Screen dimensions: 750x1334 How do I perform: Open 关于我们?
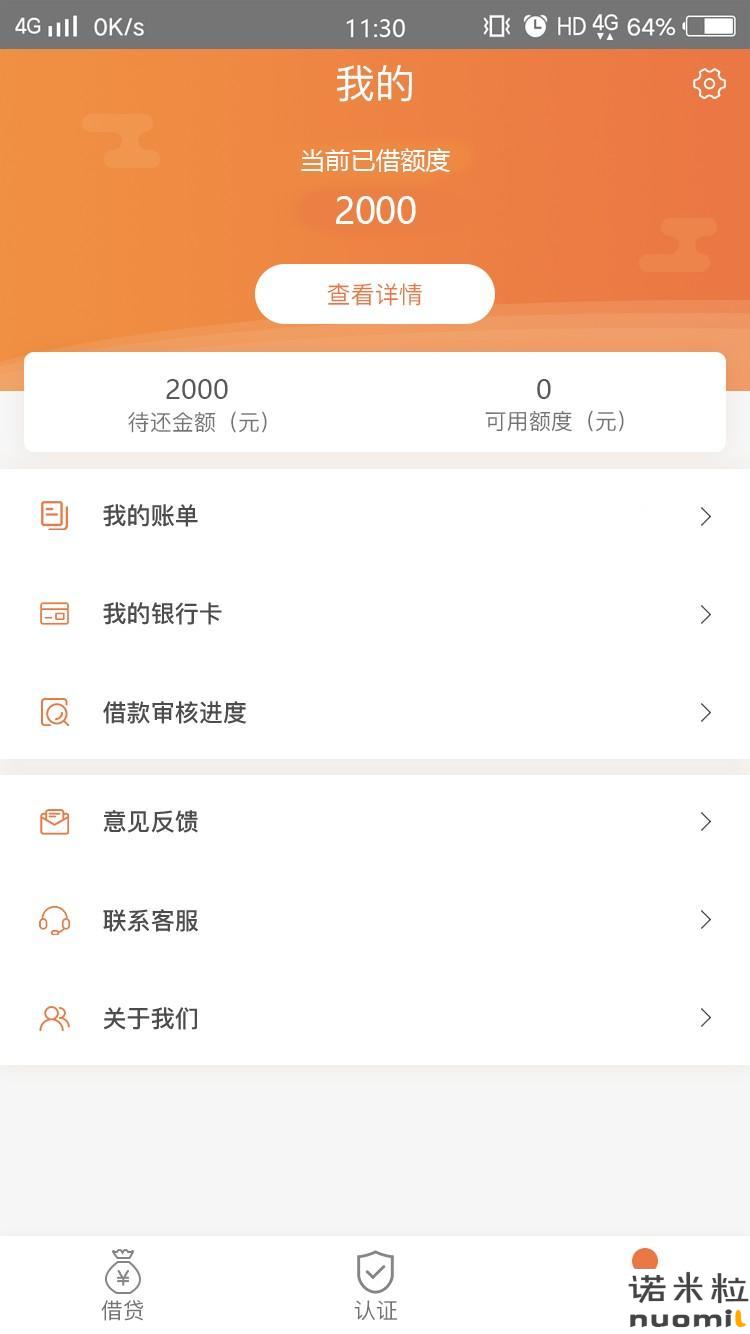(375, 1018)
